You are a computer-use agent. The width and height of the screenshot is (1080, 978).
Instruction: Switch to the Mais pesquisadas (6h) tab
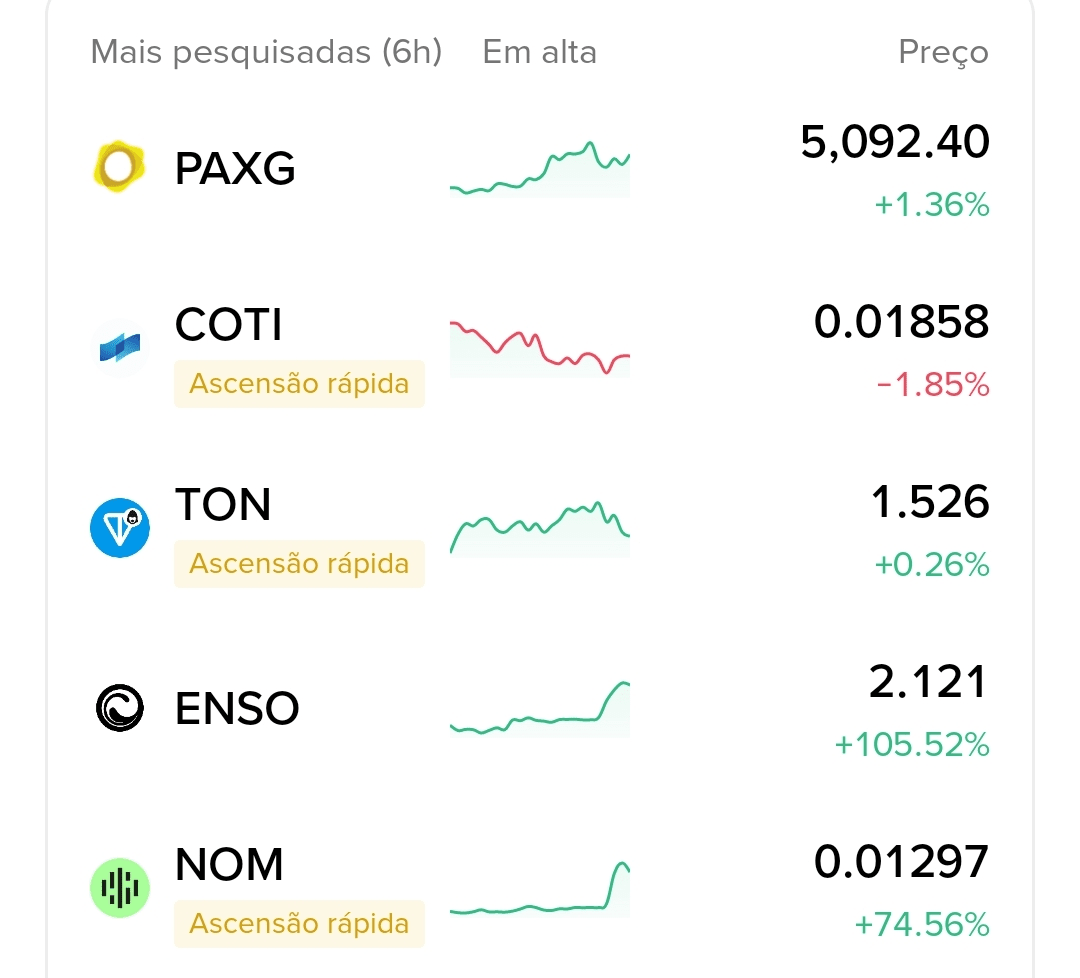click(266, 52)
